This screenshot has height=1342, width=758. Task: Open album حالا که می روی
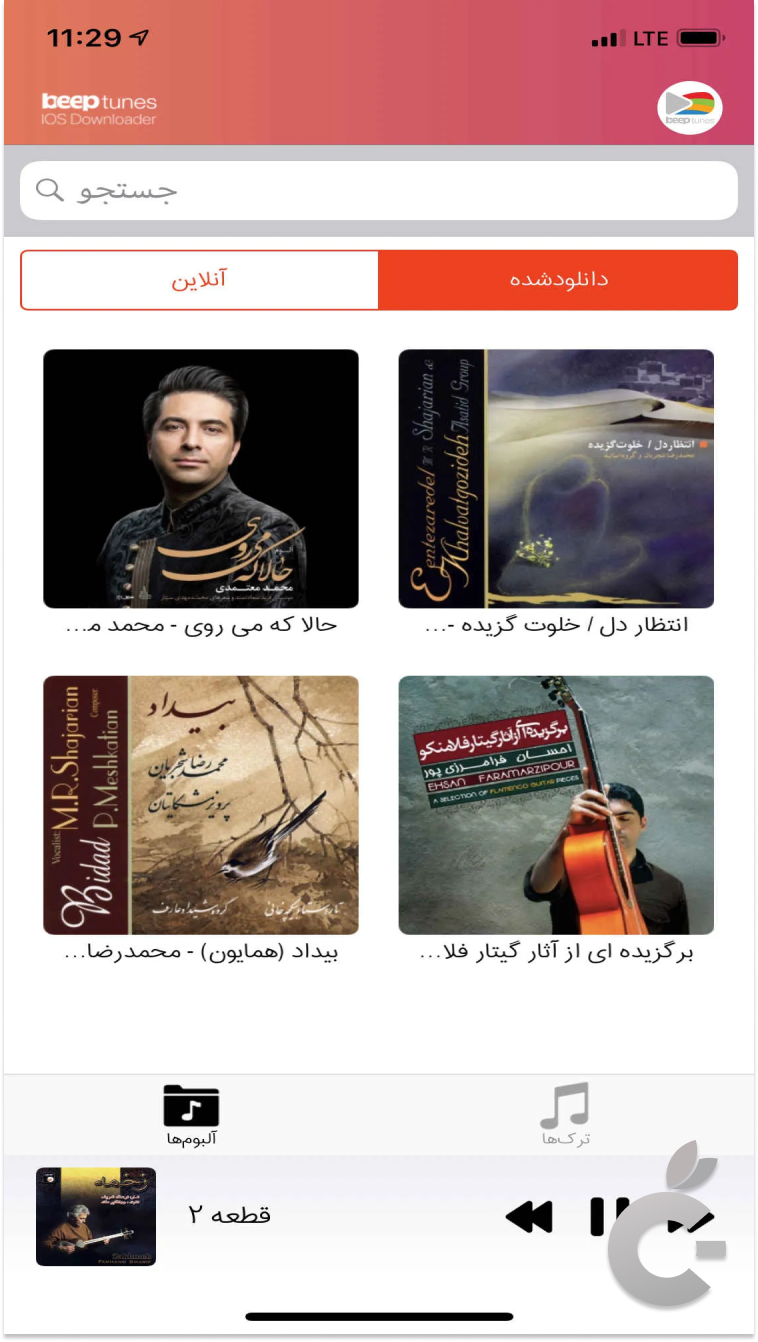click(x=201, y=479)
